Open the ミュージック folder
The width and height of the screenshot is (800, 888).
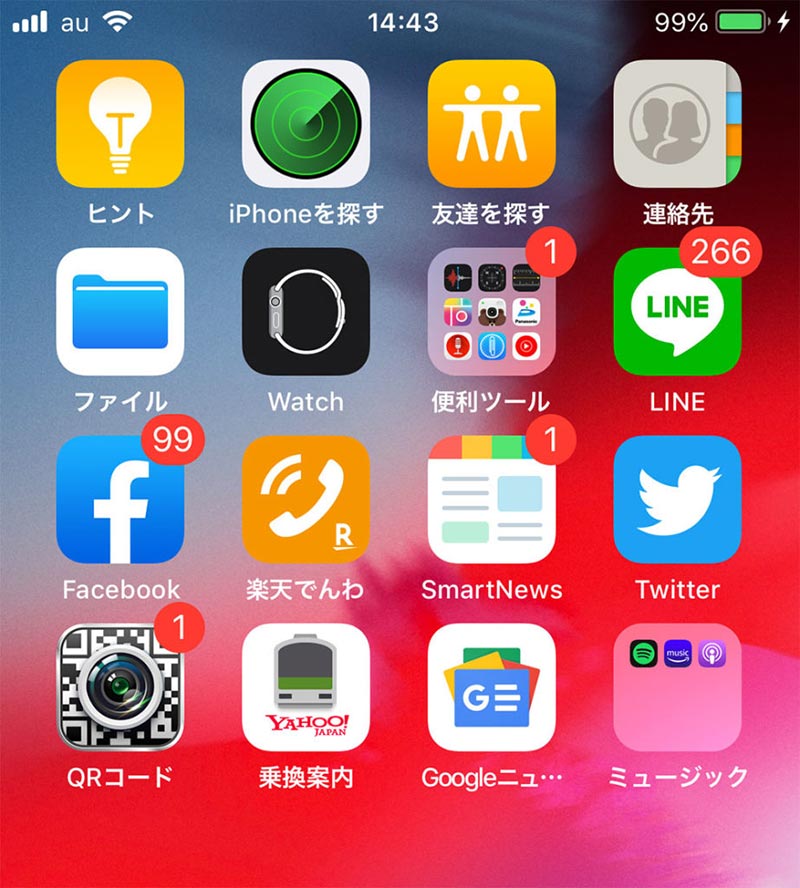[677, 688]
